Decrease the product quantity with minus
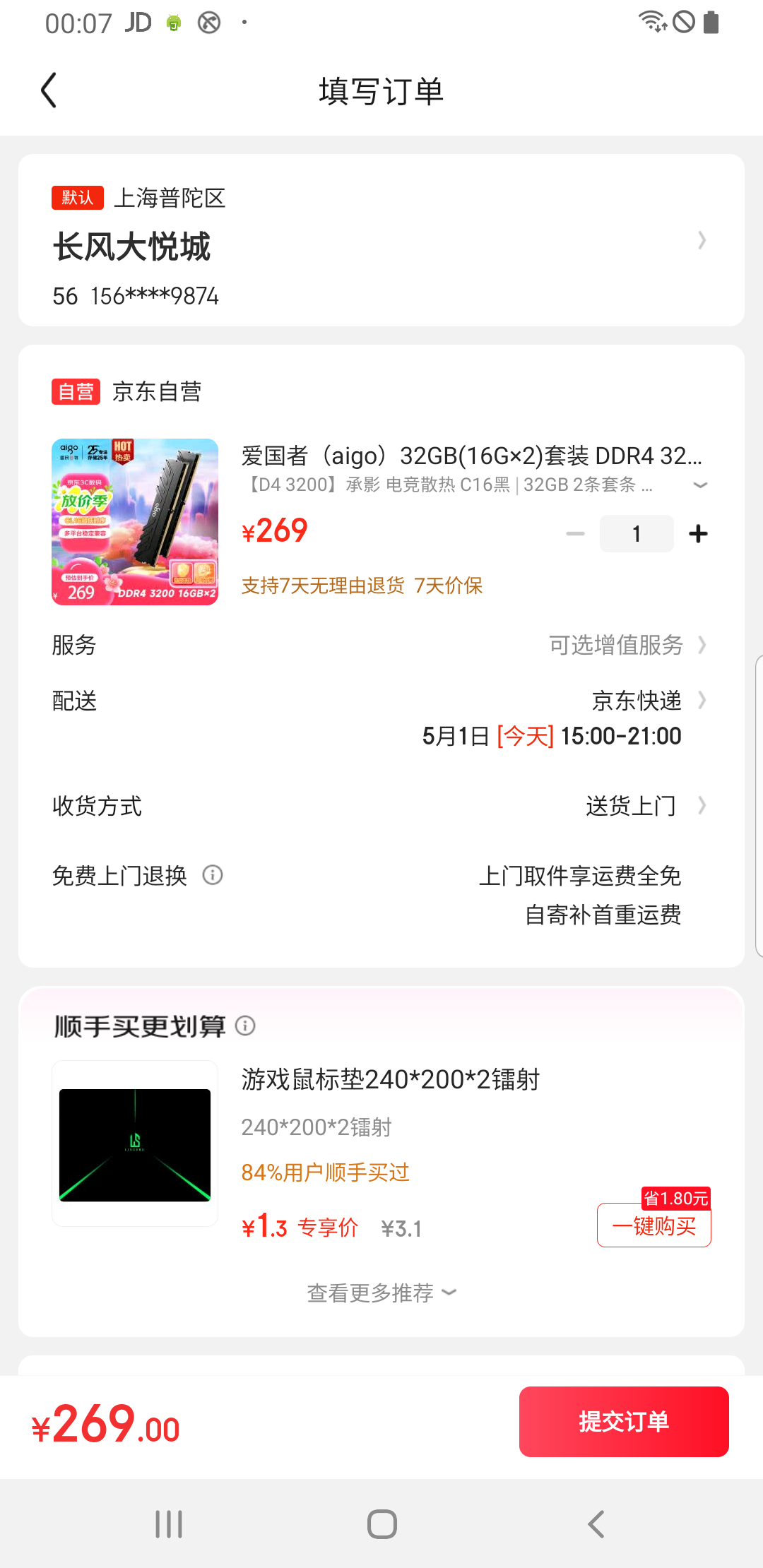 pyautogui.click(x=576, y=534)
